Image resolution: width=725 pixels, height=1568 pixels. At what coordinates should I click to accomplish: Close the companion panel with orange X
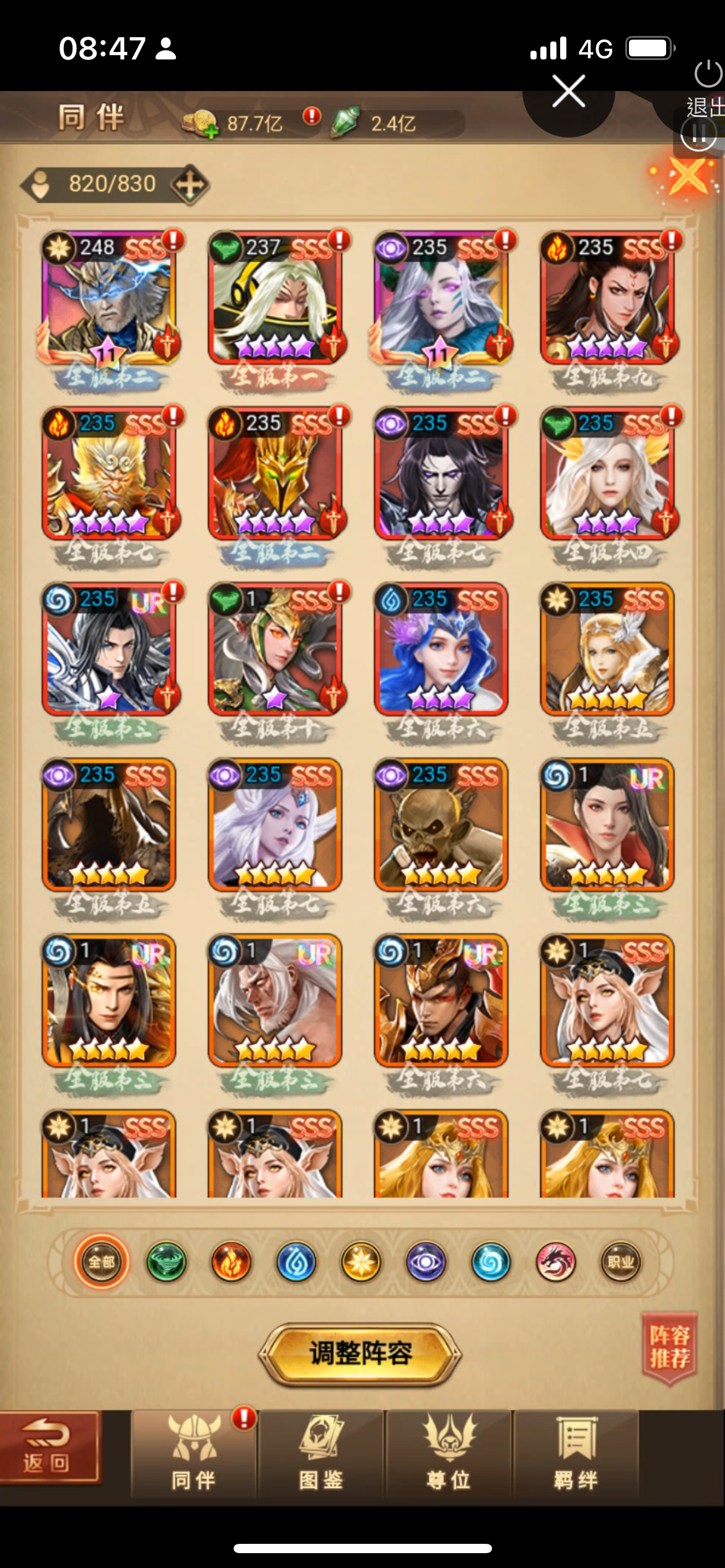pos(688,177)
